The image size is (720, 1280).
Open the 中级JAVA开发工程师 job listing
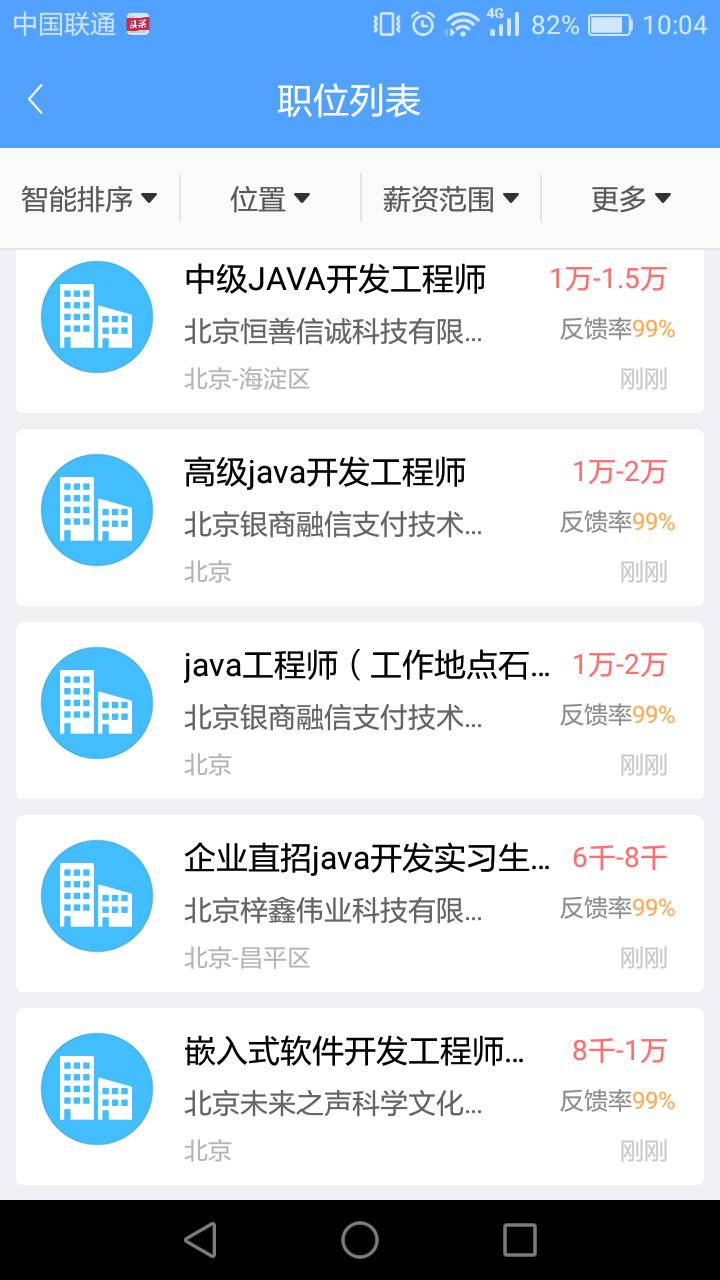pyautogui.click(x=360, y=328)
